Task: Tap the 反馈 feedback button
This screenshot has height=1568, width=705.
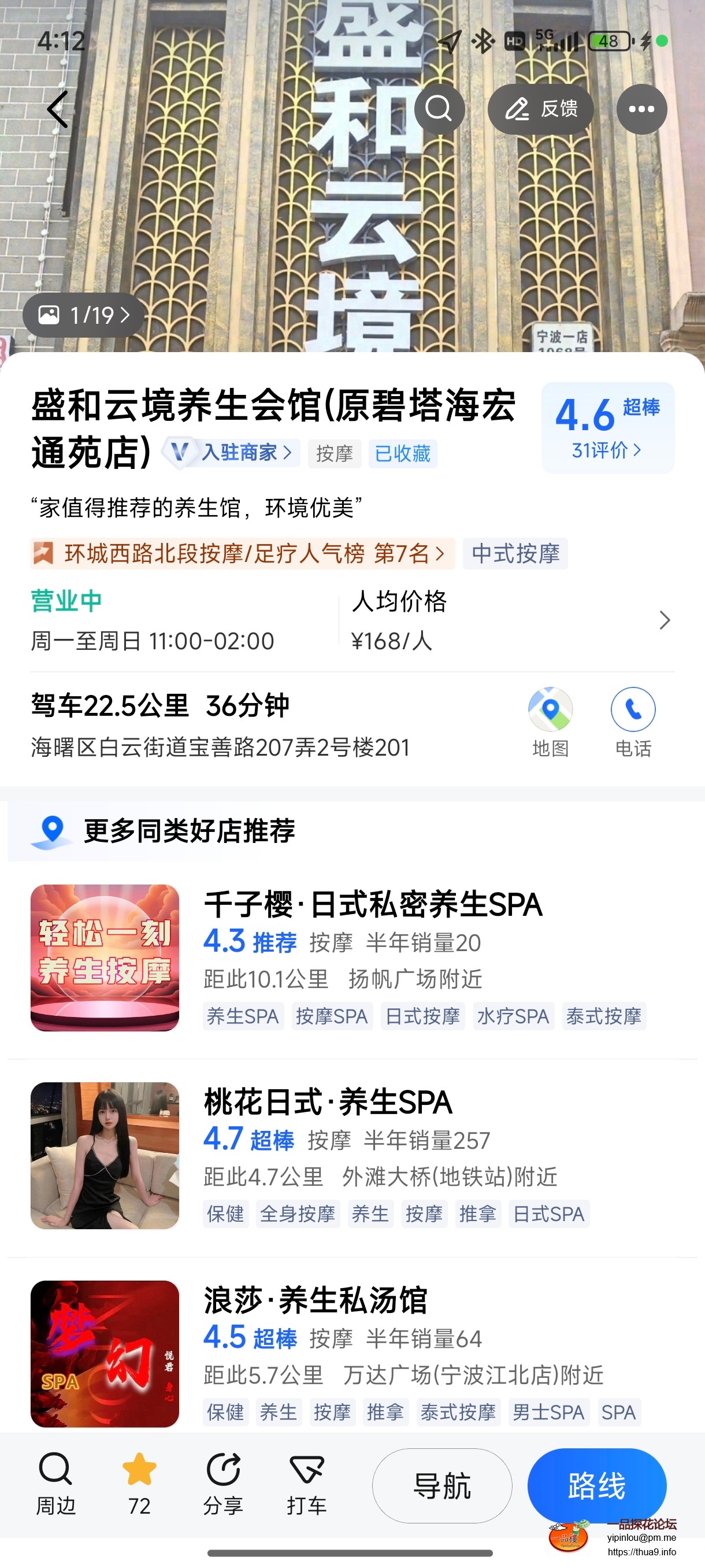Action: (541, 110)
